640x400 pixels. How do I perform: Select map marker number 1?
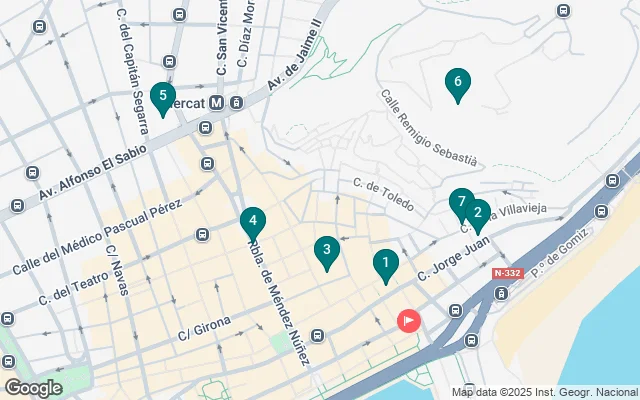(x=385, y=263)
